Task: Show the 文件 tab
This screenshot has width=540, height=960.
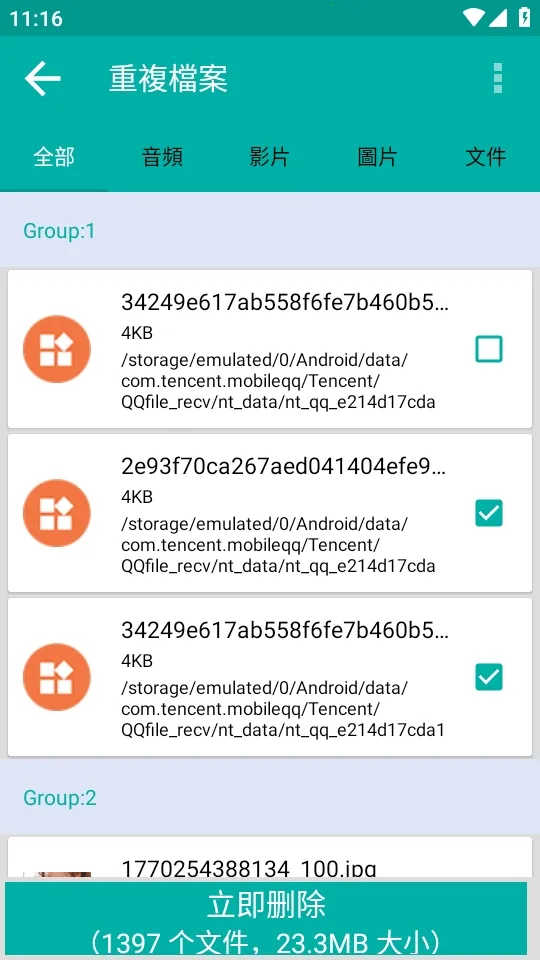Action: pos(486,157)
